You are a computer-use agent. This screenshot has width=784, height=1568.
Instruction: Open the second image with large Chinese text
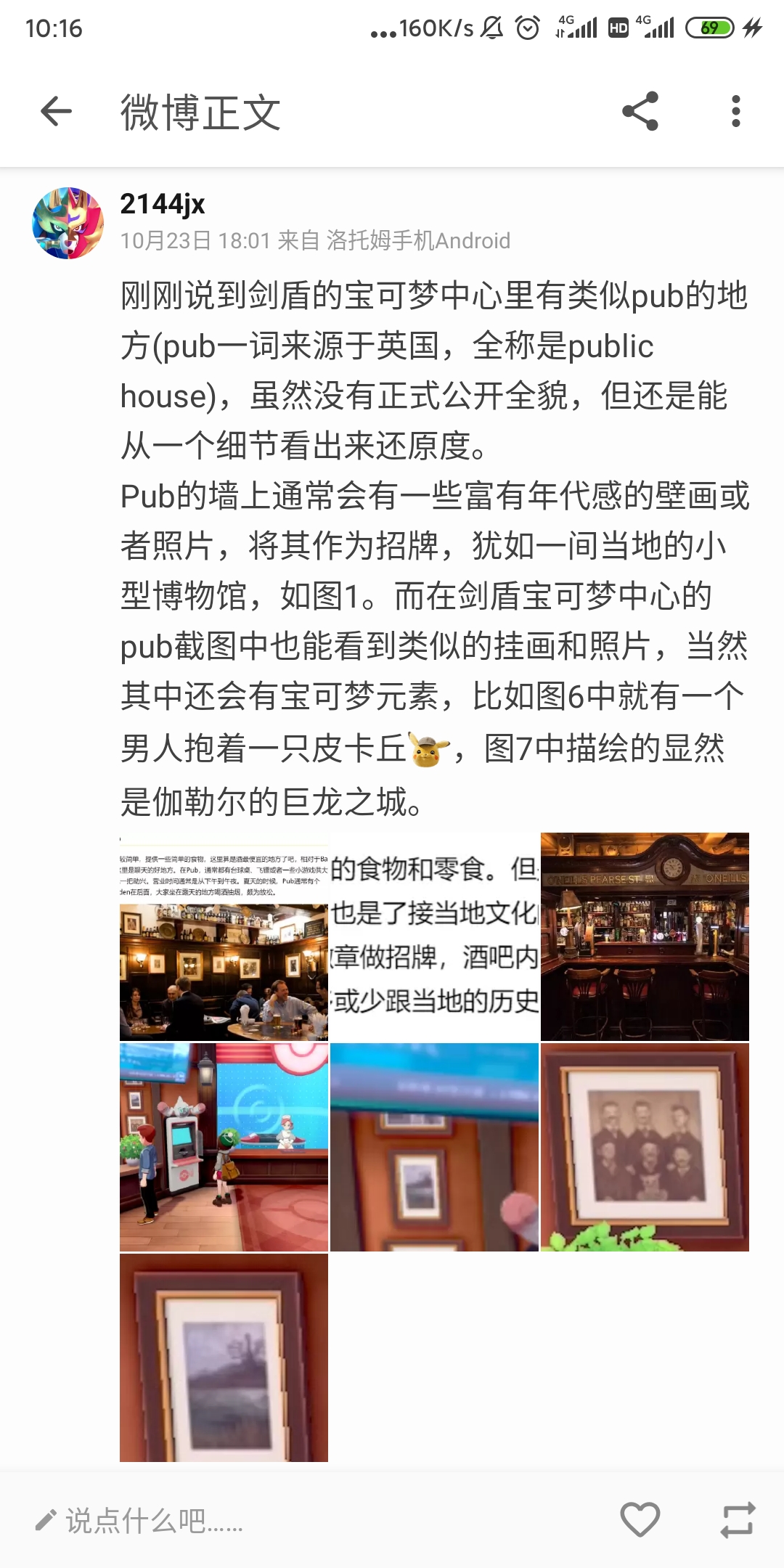tap(434, 936)
